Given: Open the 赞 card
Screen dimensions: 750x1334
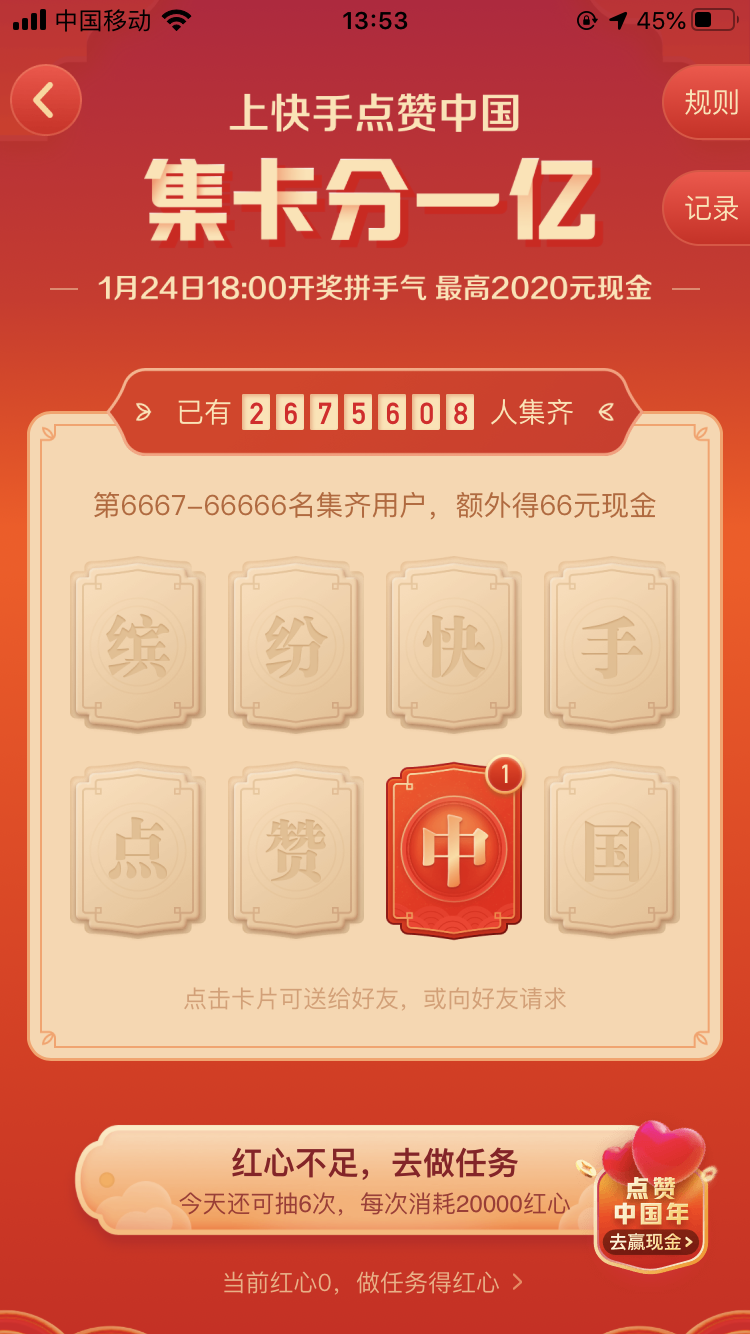Looking at the screenshot, I should (295, 850).
